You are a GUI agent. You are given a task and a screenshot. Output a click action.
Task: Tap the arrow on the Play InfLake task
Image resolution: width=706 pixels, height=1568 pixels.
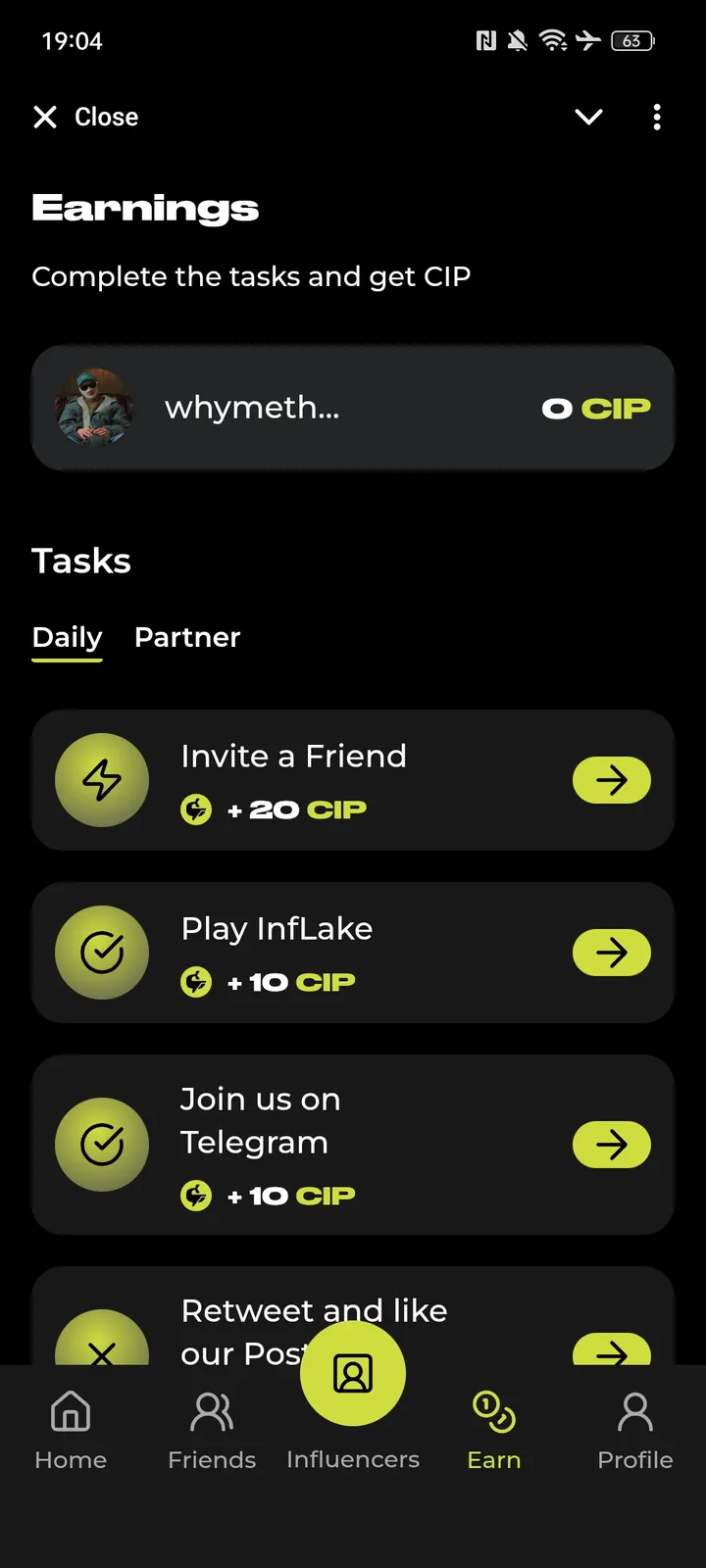pyautogui.click(x=612, y=952)
